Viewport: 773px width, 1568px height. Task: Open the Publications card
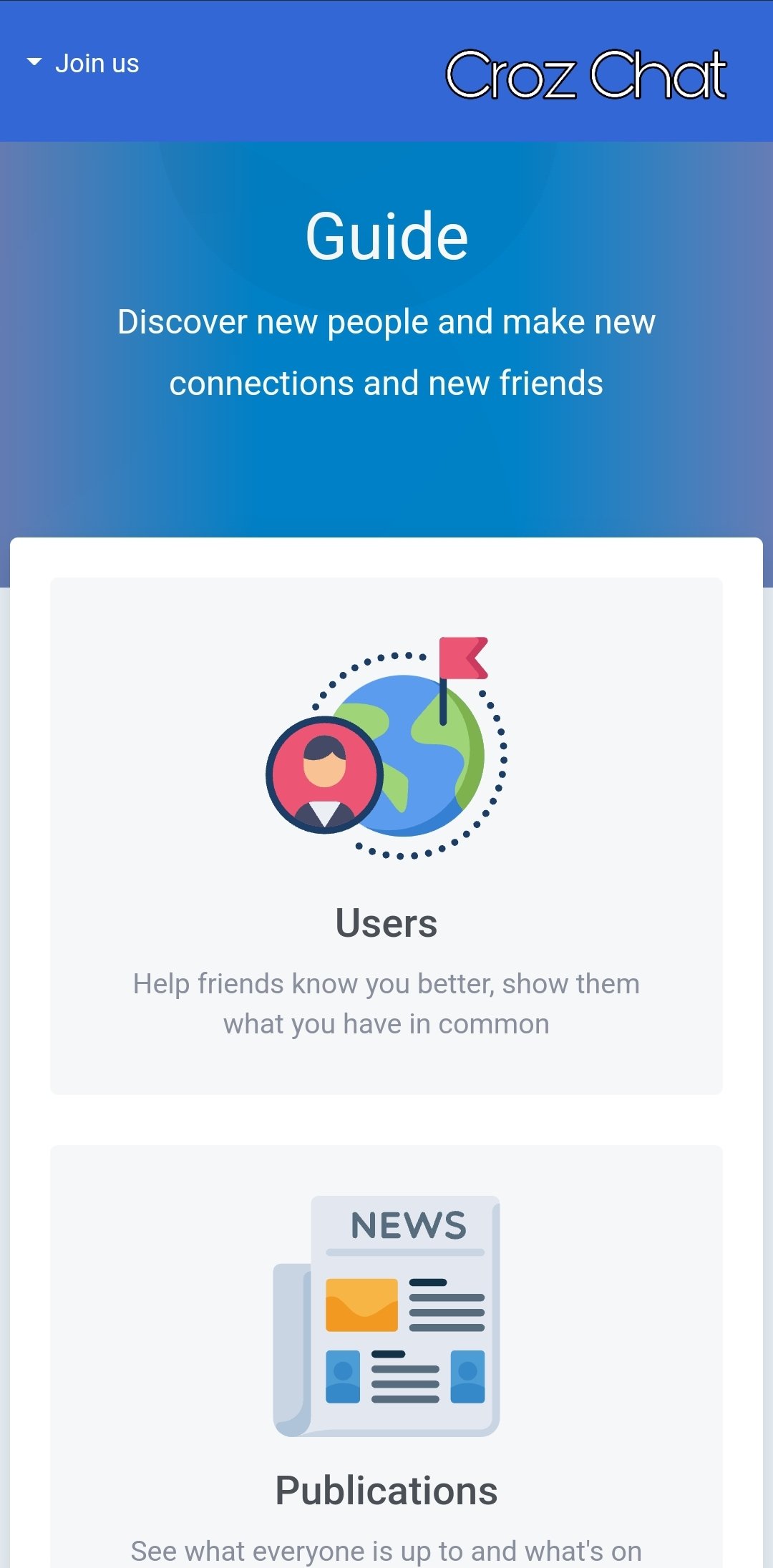pos(386,1360)
